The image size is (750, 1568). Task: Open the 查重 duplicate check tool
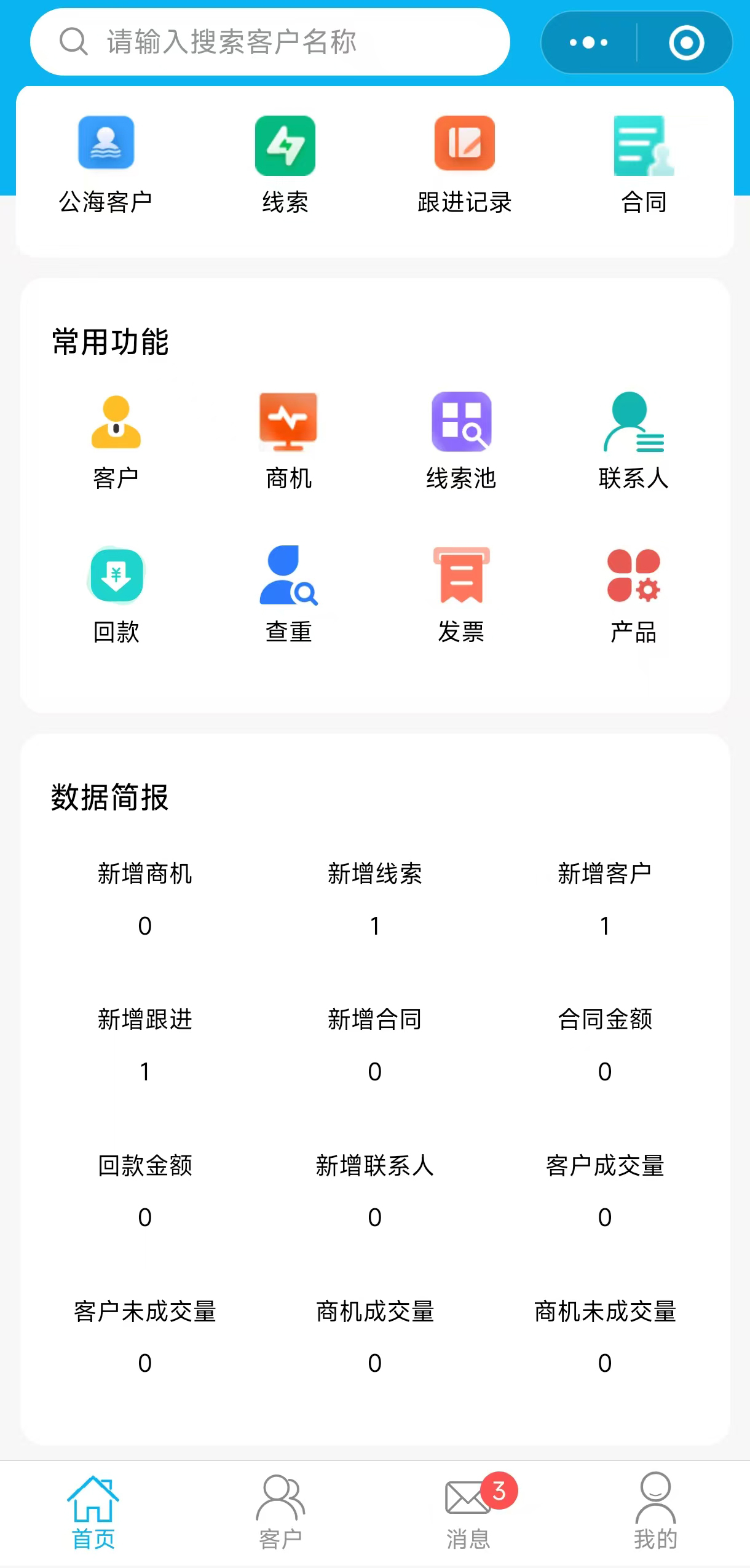288,593
